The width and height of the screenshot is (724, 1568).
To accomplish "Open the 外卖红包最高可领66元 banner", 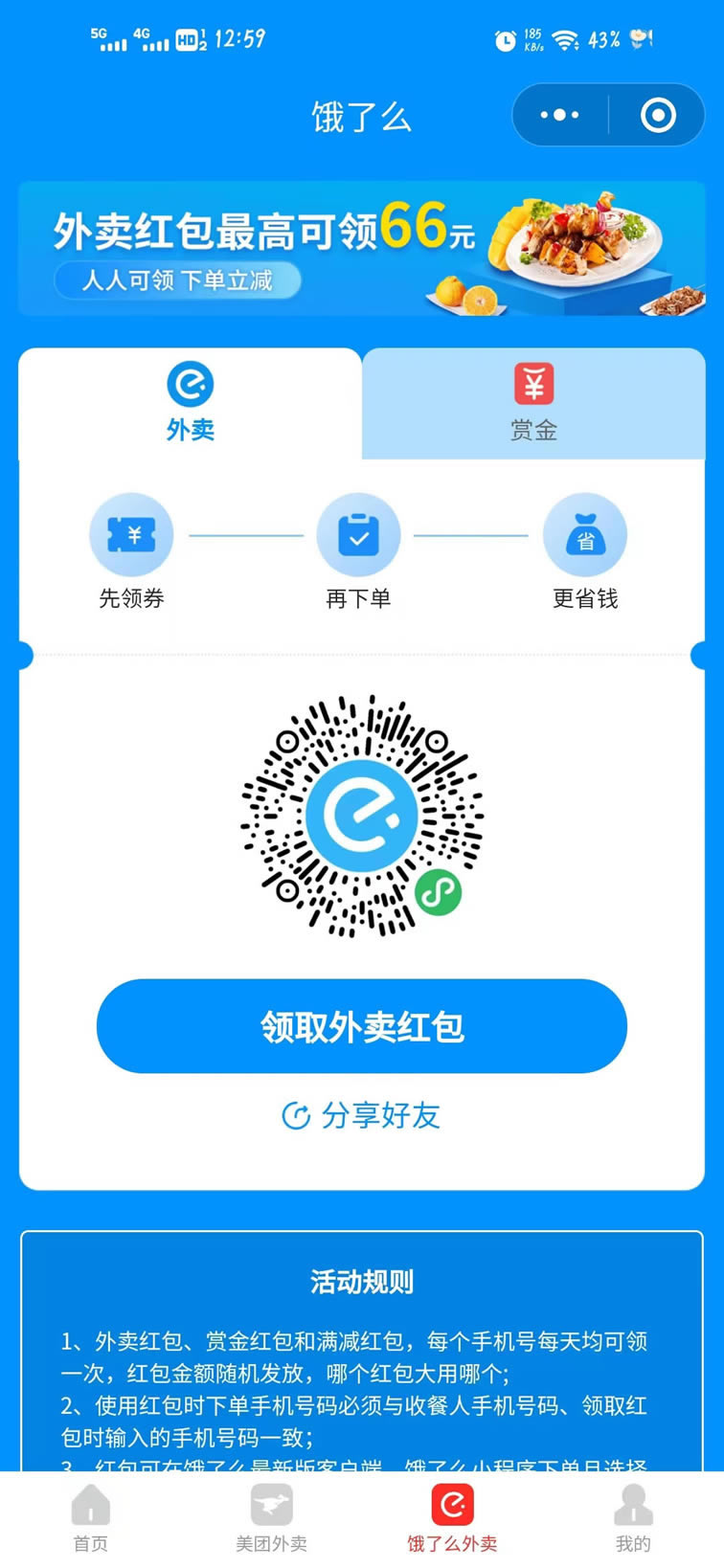I will pos(362,249).
